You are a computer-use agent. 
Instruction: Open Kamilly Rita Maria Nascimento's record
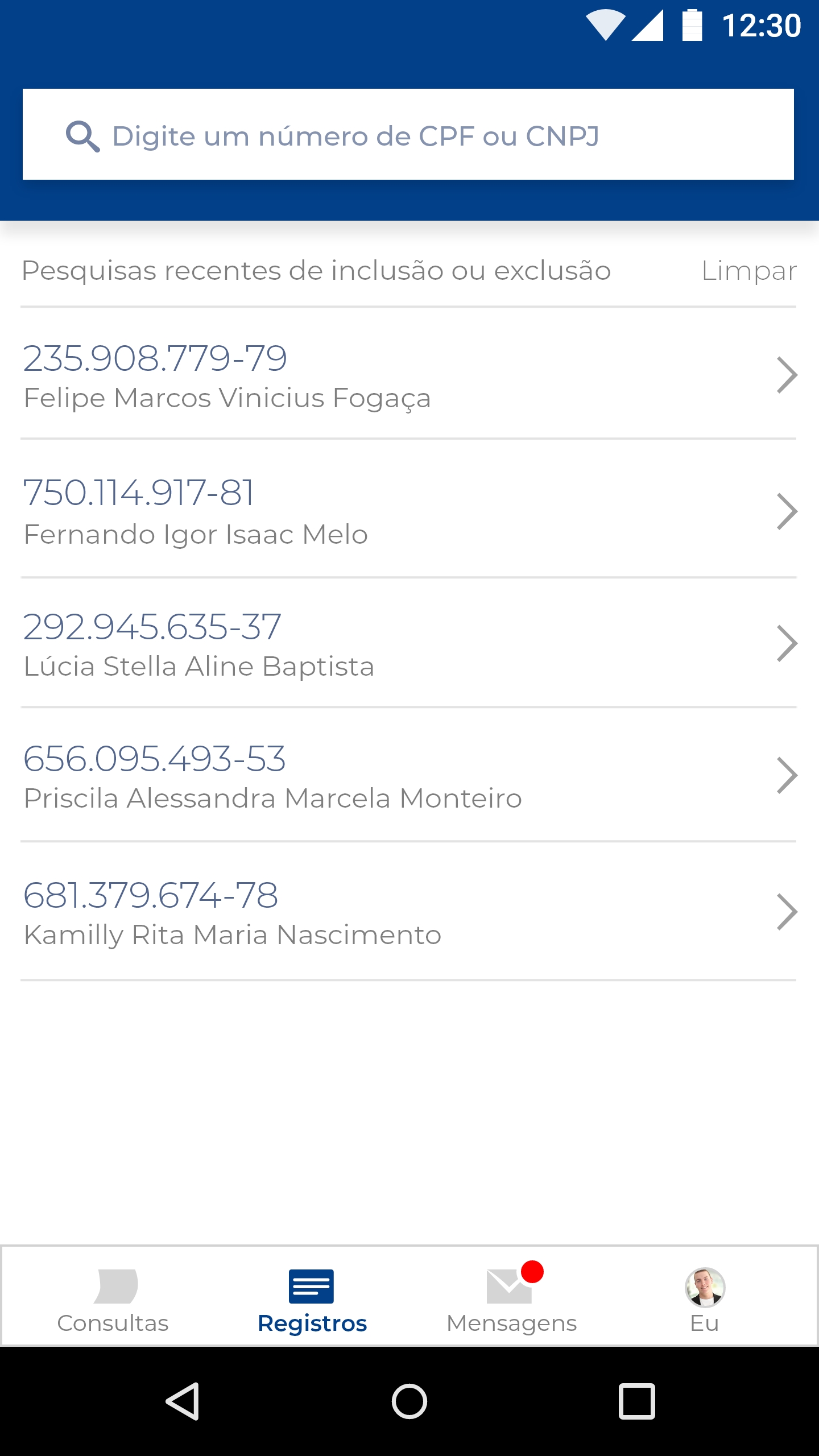tap(408, 912)
